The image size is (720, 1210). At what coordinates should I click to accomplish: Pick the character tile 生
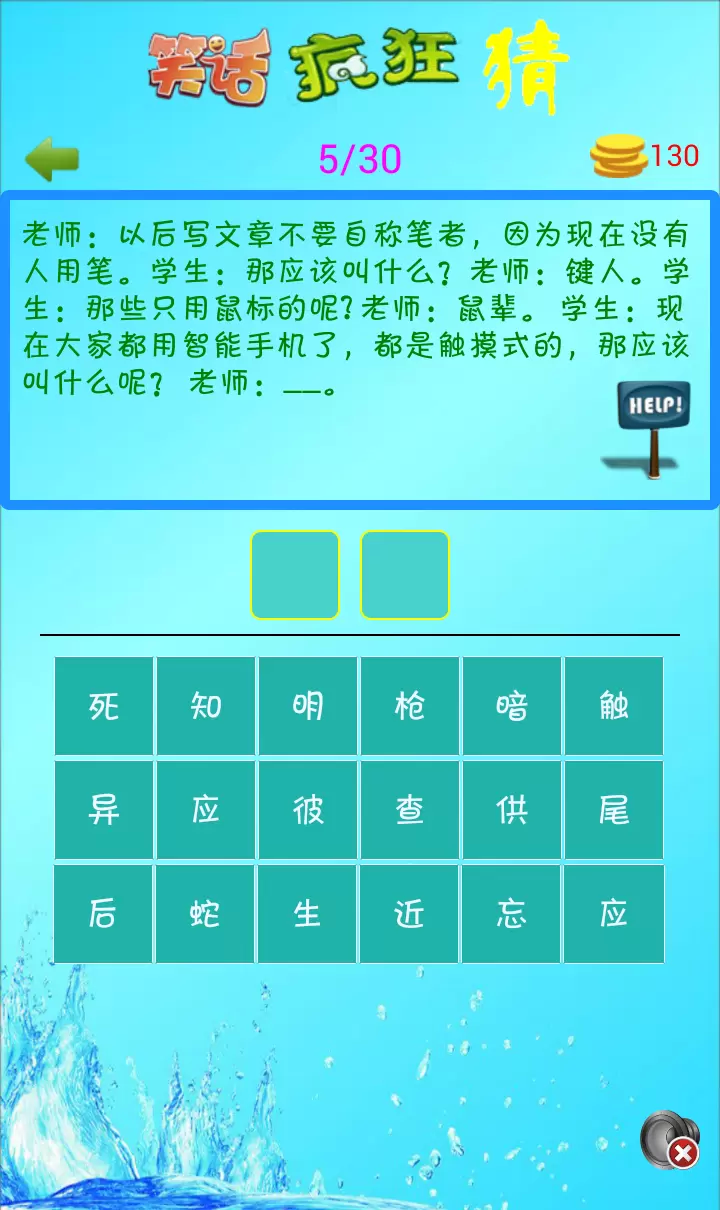(308, 914)
